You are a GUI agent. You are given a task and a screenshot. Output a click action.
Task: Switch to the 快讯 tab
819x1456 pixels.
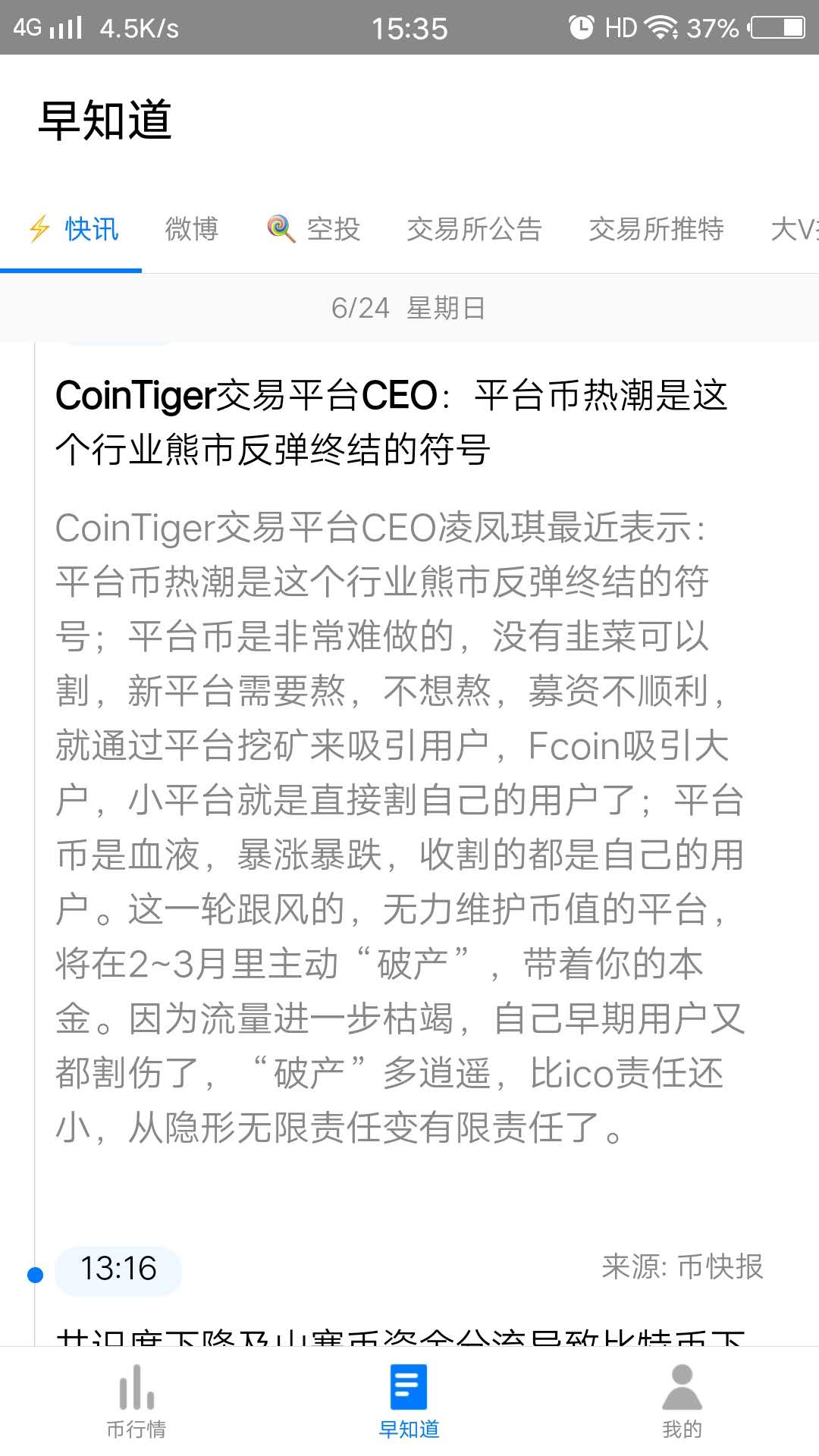tap(74, 229)
